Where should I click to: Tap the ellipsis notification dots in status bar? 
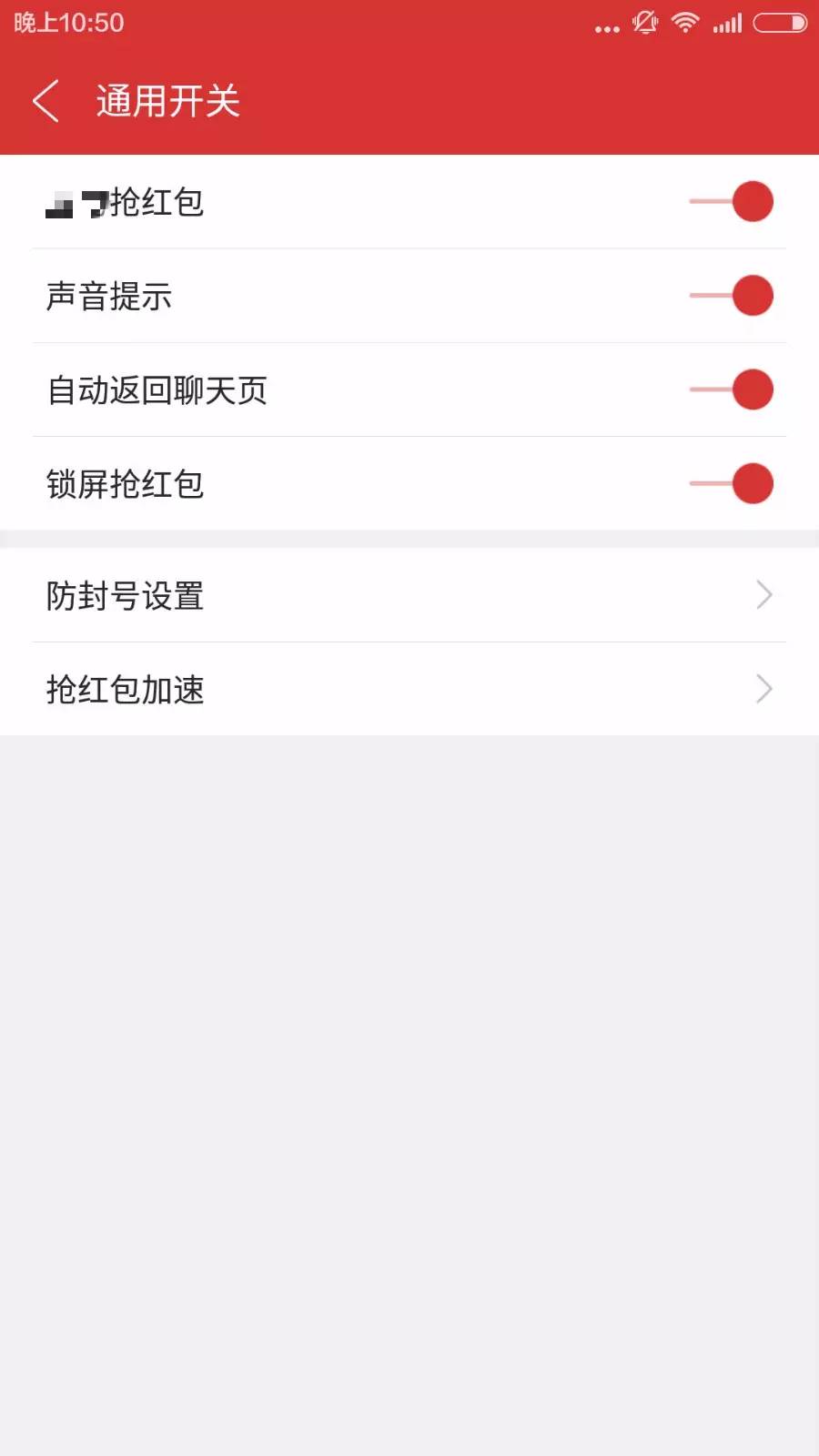click(605, 27)
